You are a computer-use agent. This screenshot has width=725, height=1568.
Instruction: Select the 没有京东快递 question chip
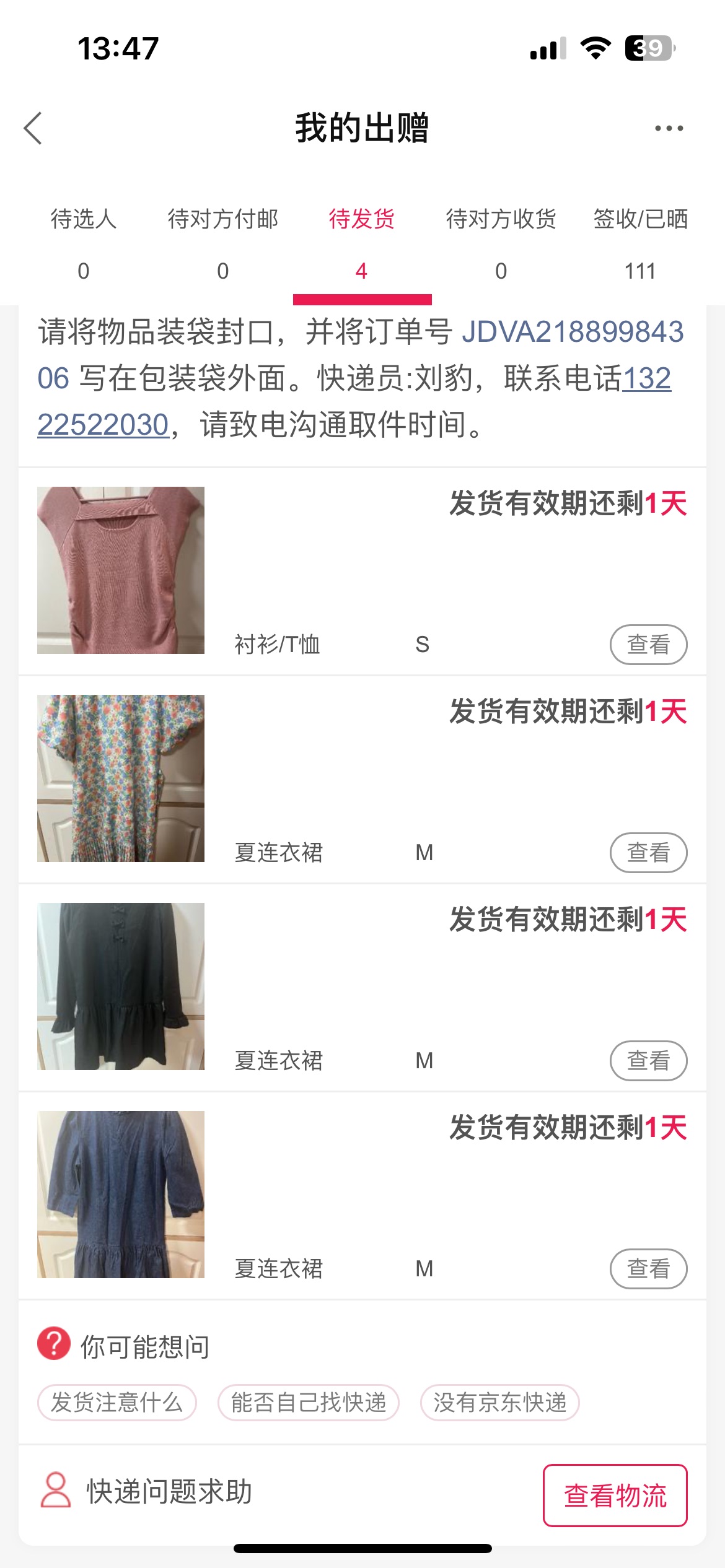500,1403
